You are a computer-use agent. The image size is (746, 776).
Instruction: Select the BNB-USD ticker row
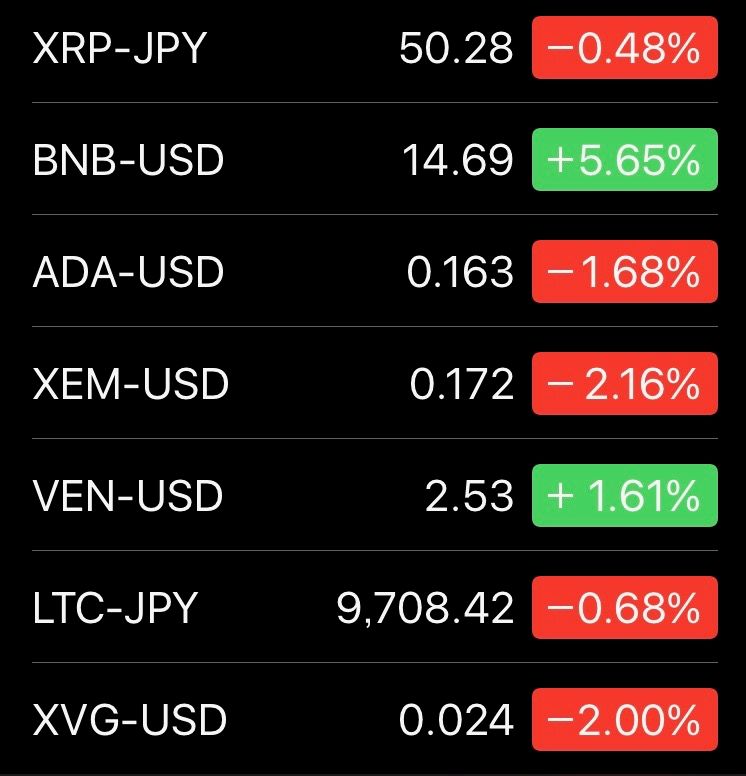(x=130, y=160)
